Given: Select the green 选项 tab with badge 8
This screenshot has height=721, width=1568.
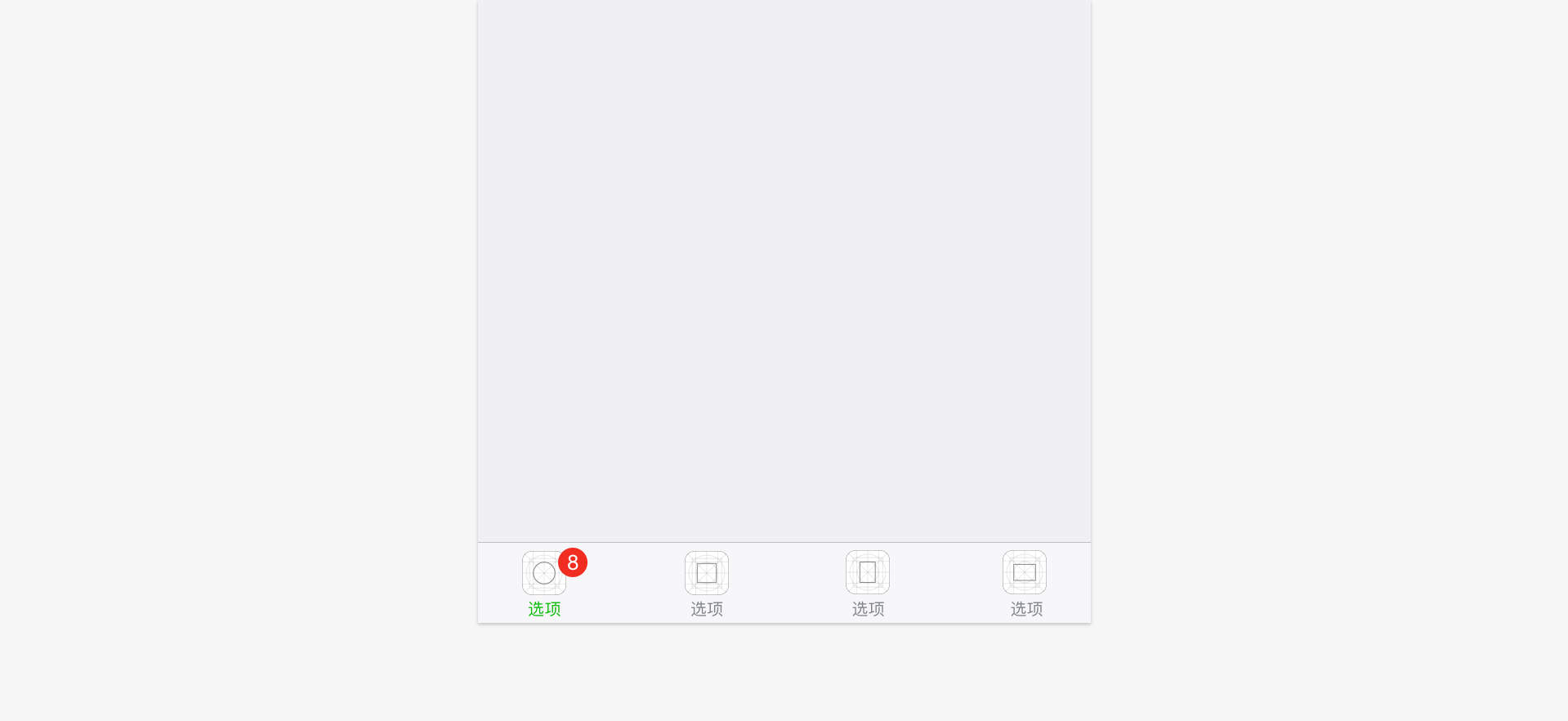Looking at the screenshot, I should pos(544,583).
